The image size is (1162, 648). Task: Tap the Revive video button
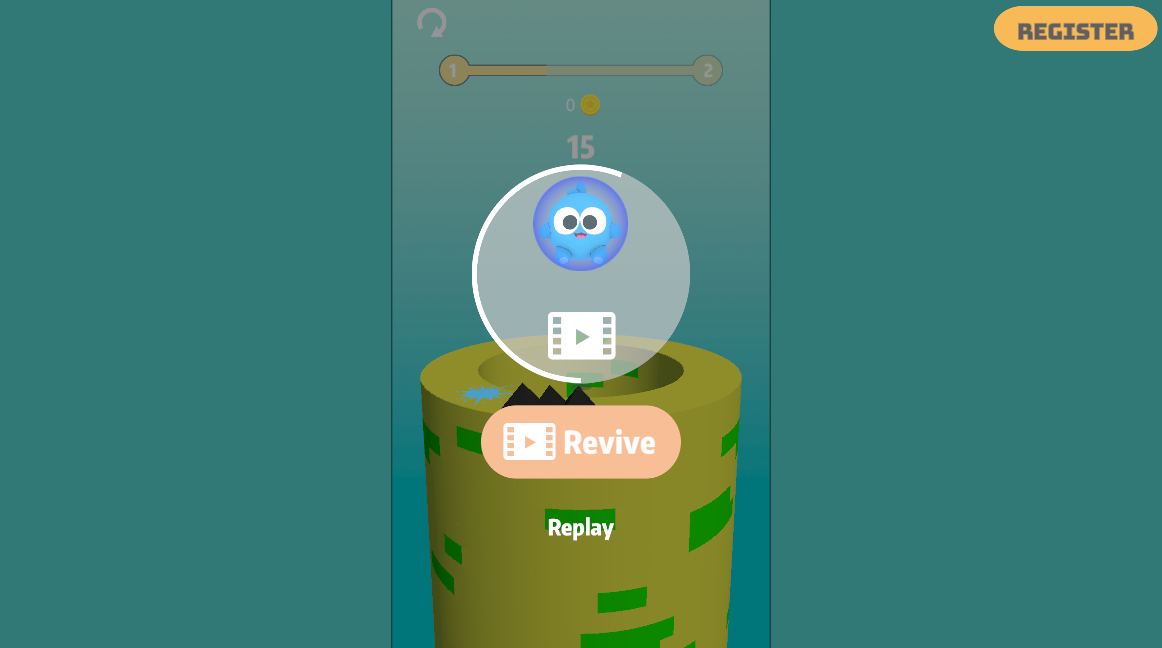click(580, 442)
